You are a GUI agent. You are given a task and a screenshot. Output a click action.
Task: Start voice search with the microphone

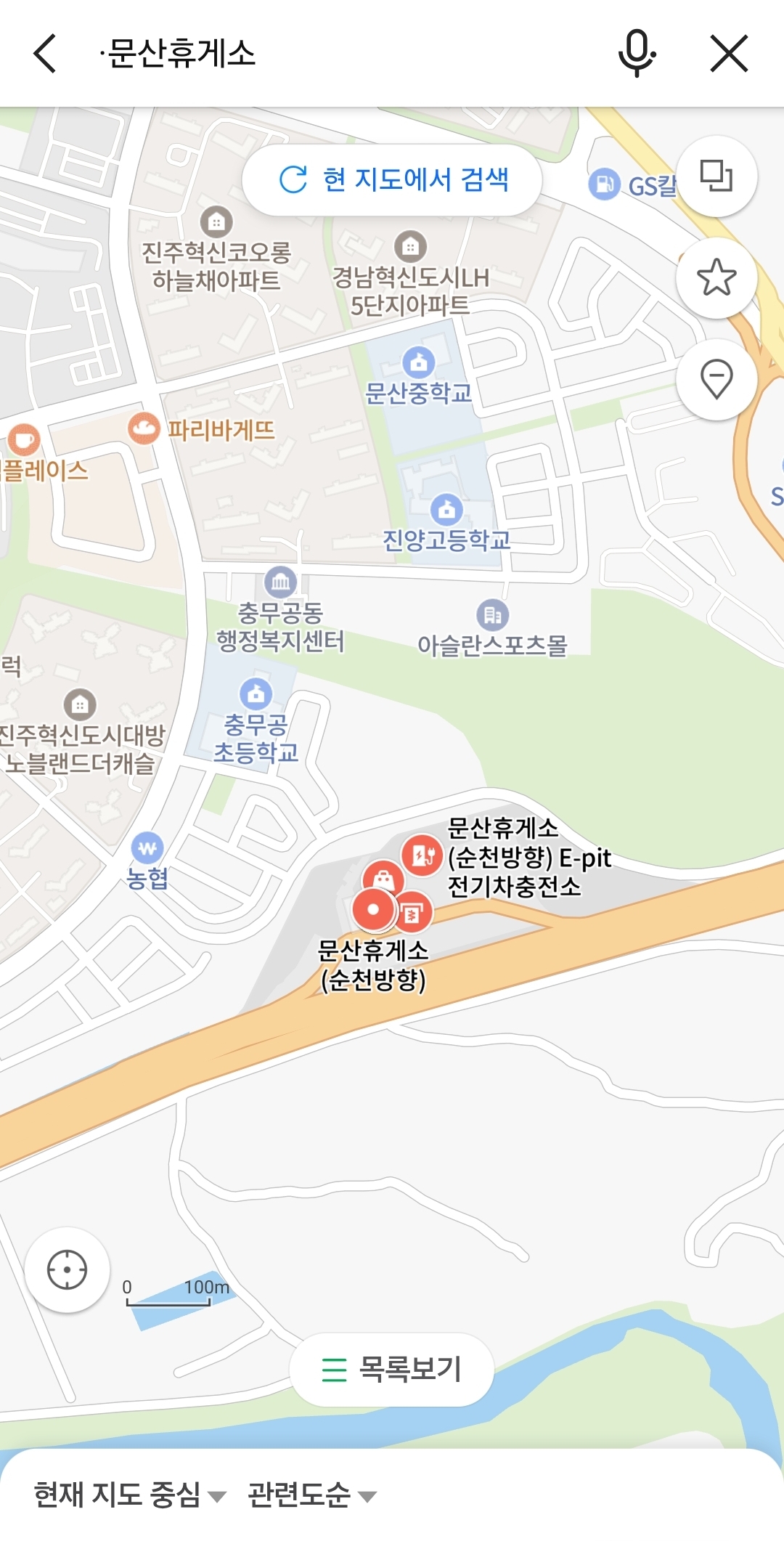[x=637, y=54]
